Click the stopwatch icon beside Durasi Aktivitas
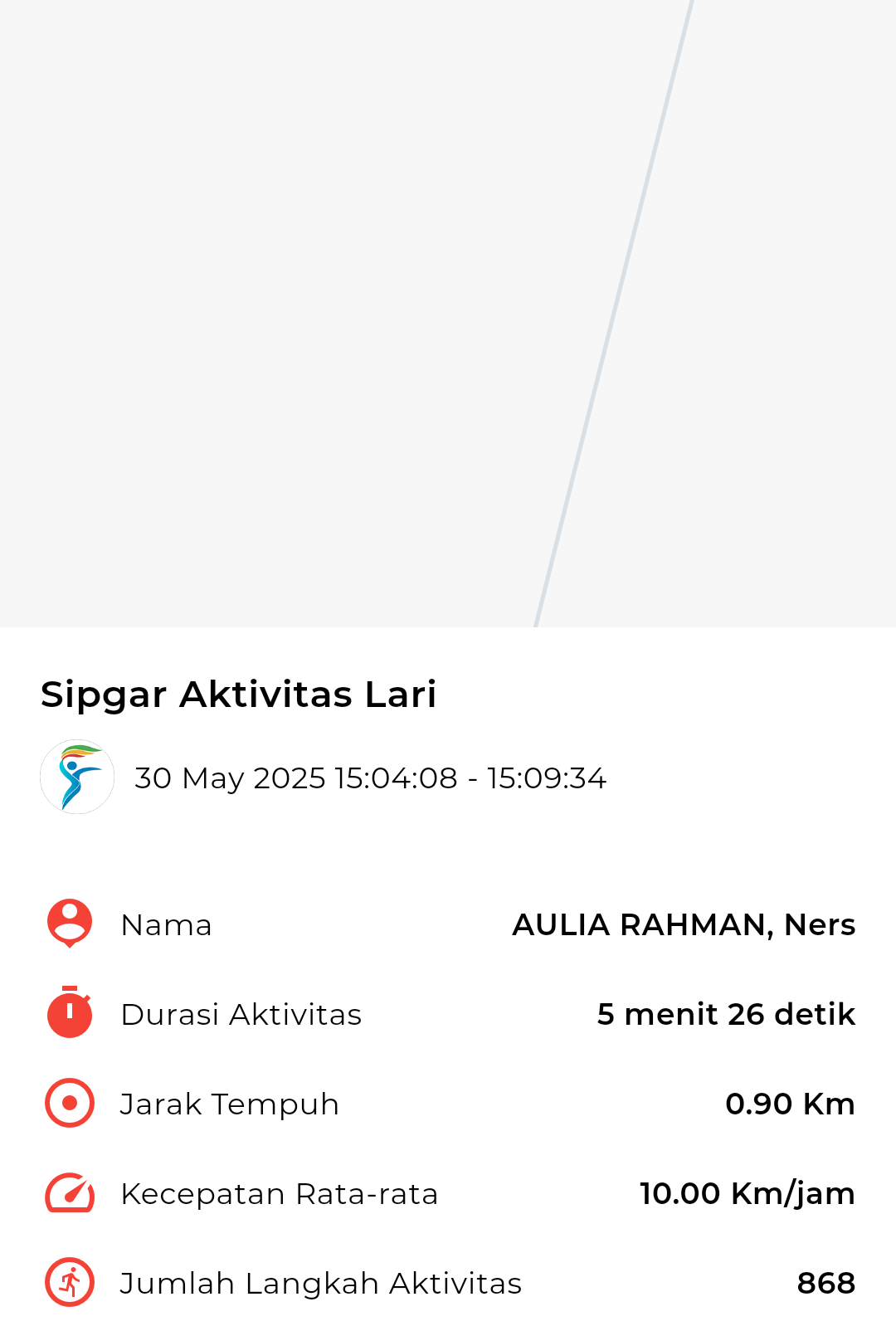This screenshot has width=896, height=1326. 68,1014
